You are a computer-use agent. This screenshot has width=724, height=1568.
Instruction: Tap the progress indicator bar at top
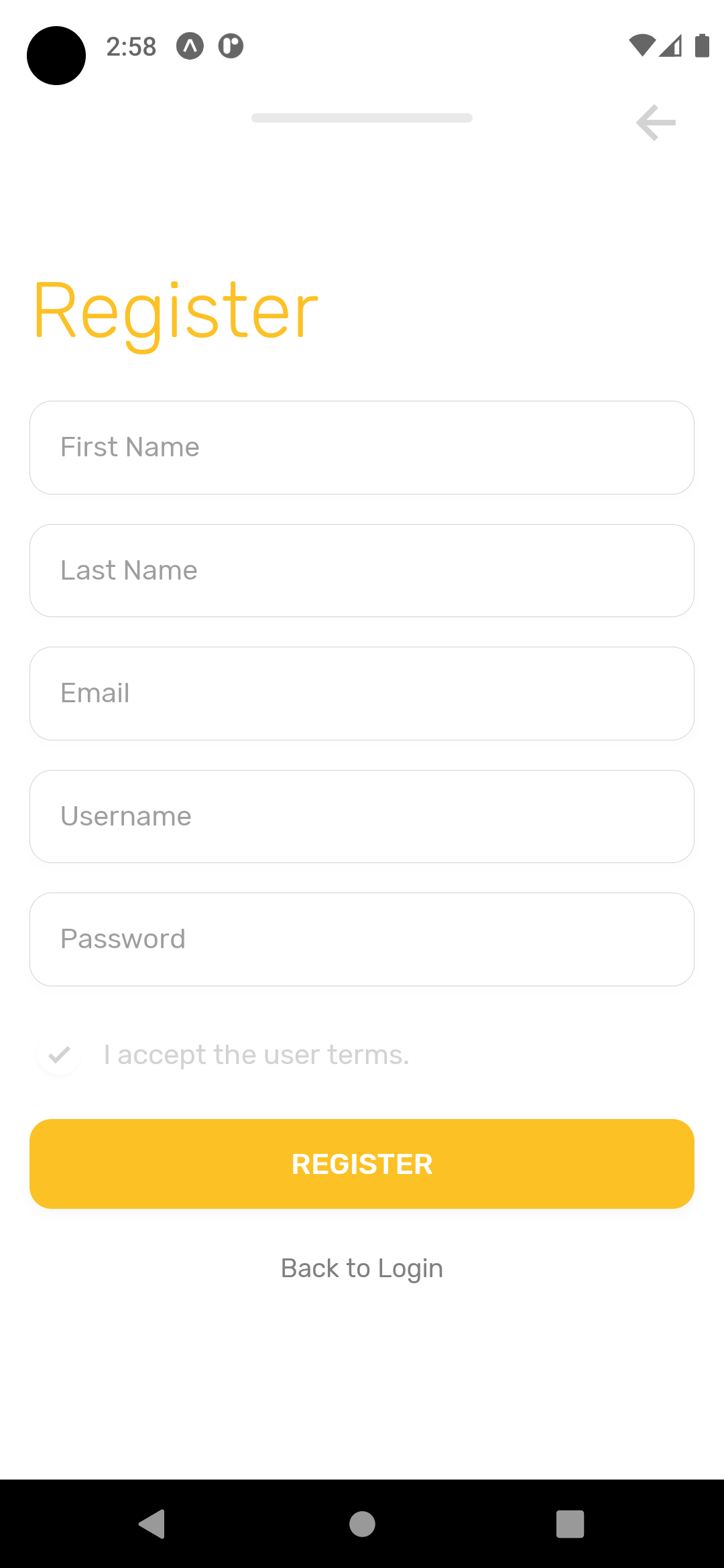tap(361, 117)
